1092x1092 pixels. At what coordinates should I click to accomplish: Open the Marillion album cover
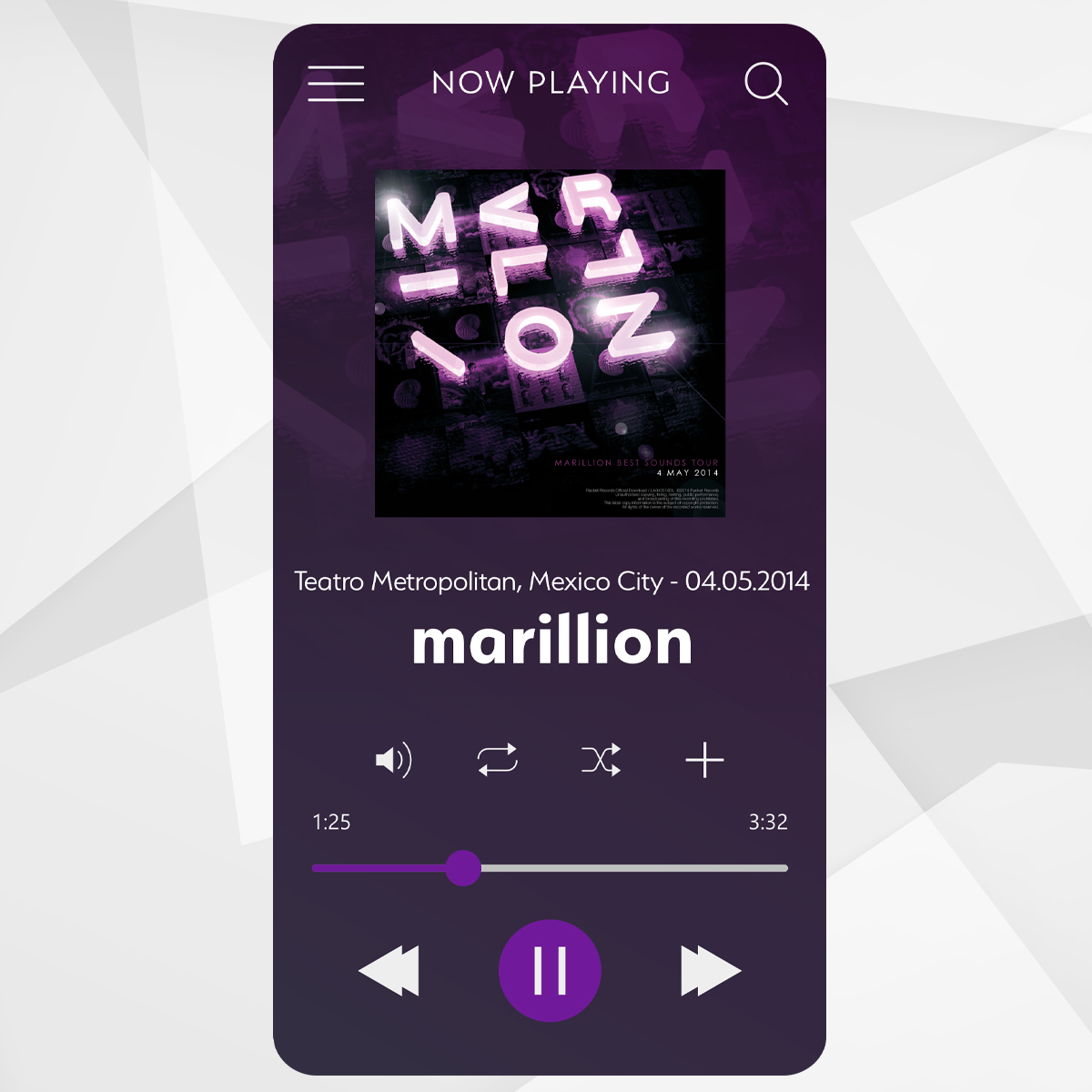[550, 343]
